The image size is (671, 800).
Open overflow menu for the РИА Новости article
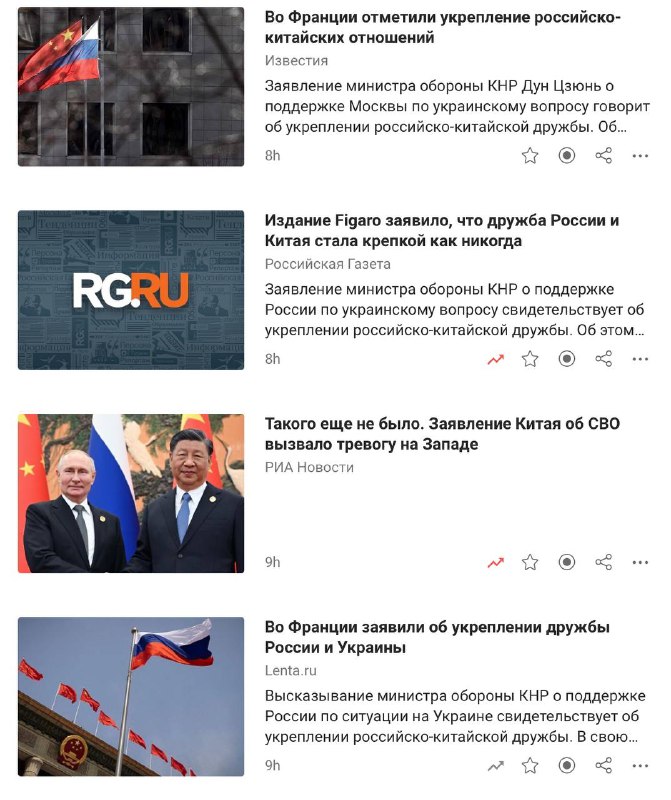[x=640, y=563]
